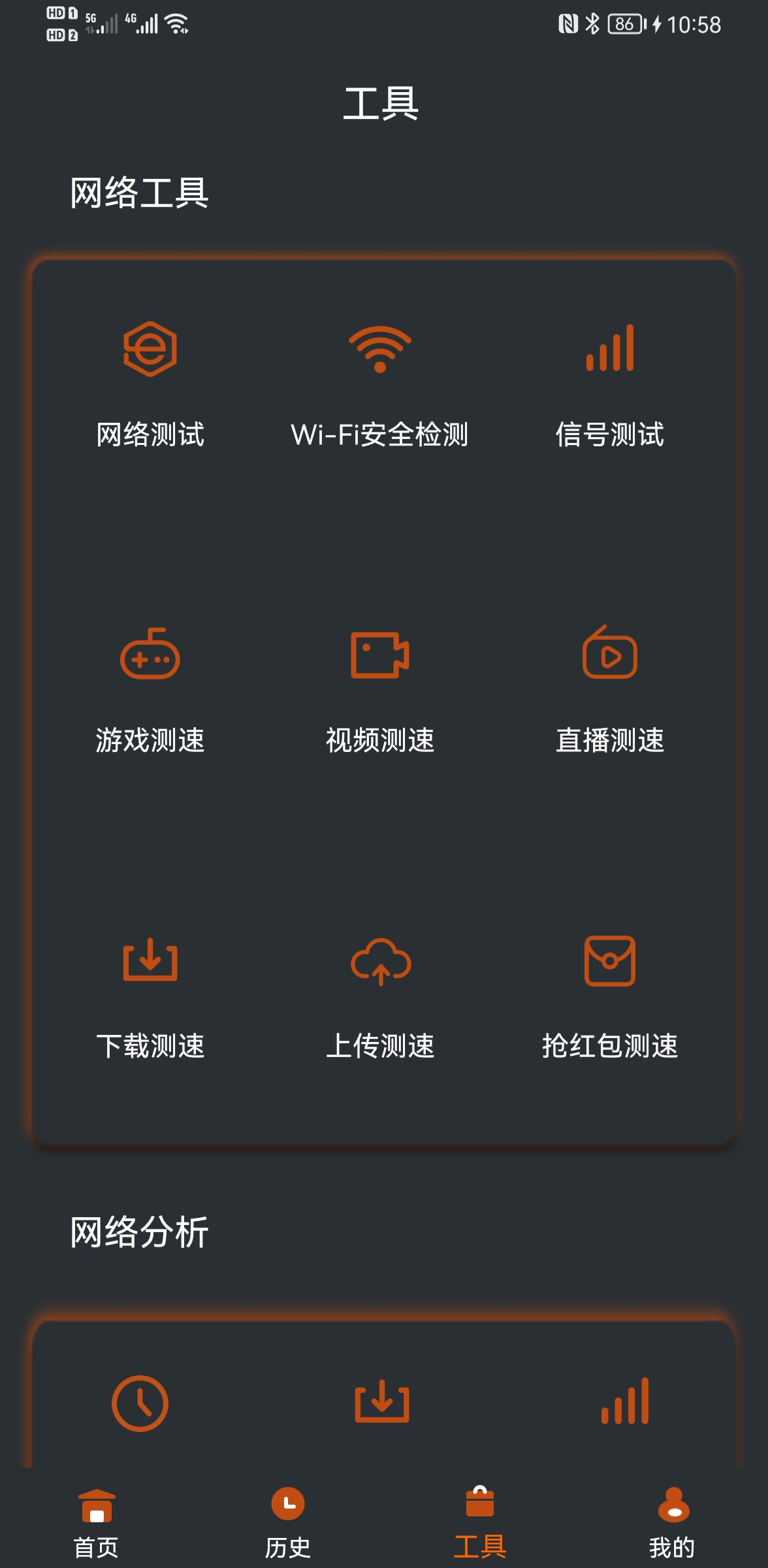Open the signal bars tool under 网络分析

click(x=625, y=1401)
